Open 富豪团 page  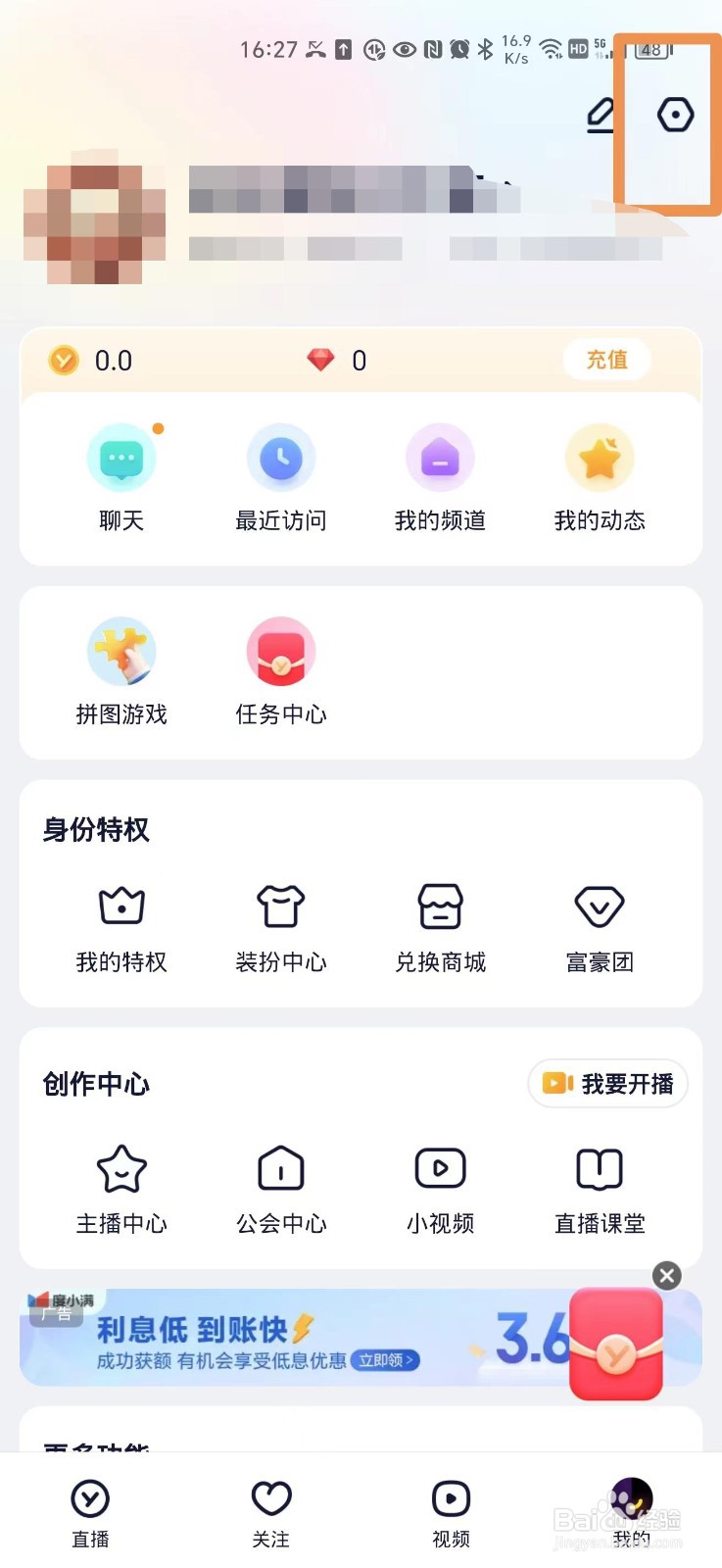pyautogui.click(x=600, y=927)
